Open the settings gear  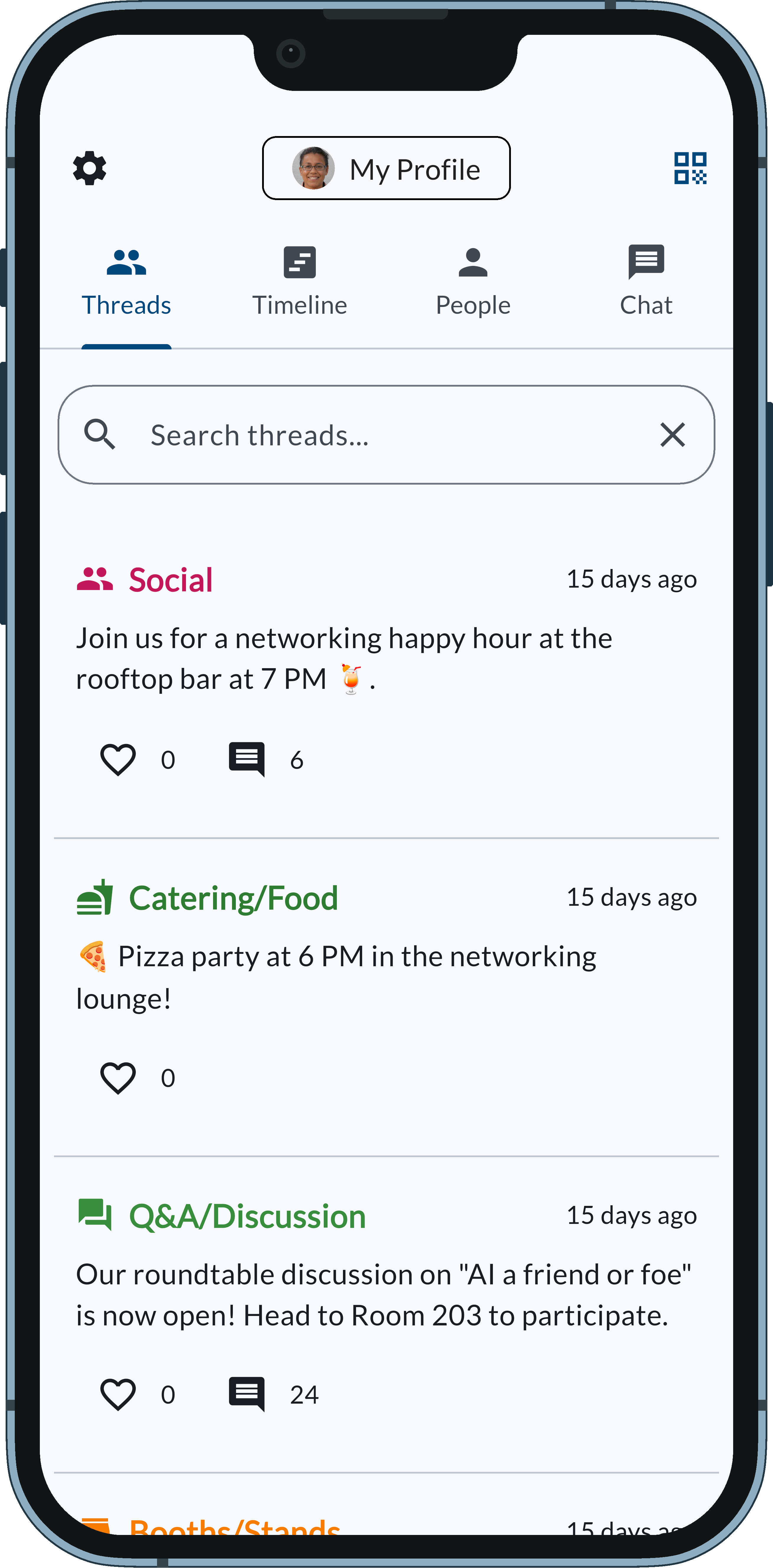pos(89,169)
